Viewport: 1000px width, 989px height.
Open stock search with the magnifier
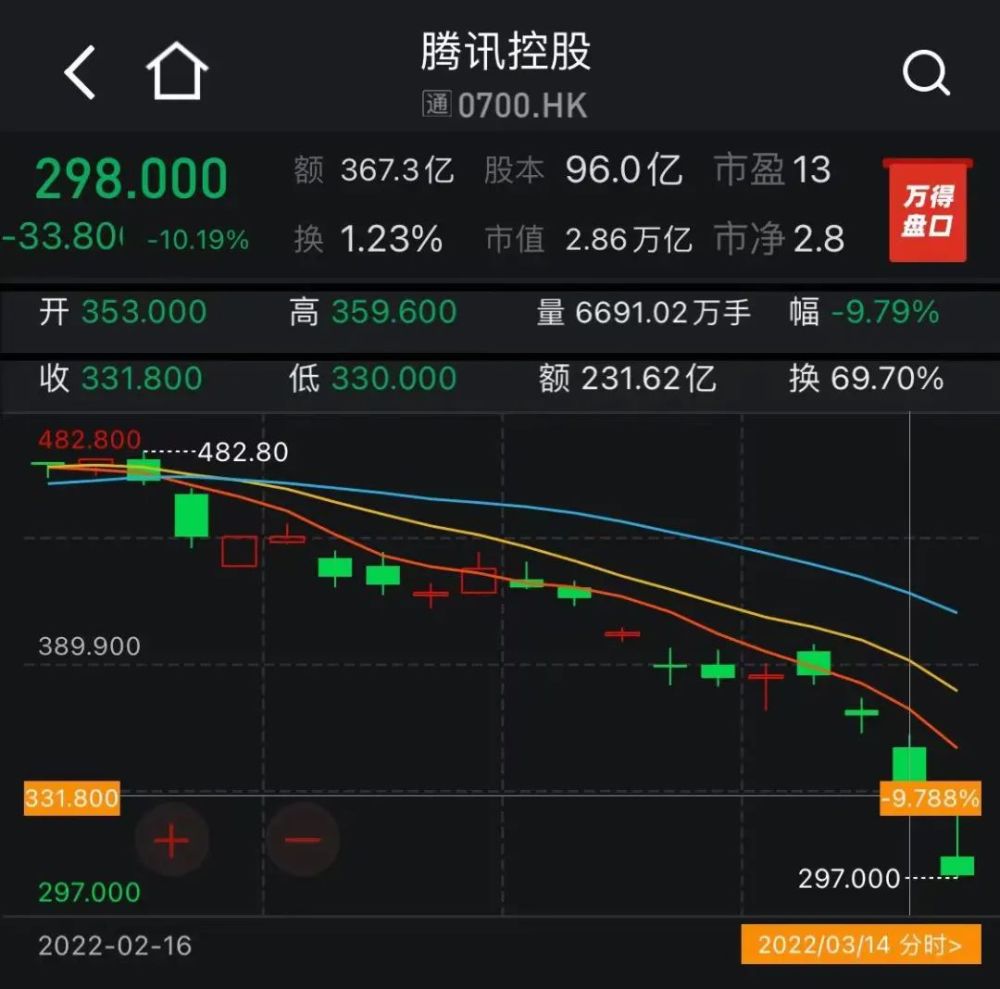point(925,73)
